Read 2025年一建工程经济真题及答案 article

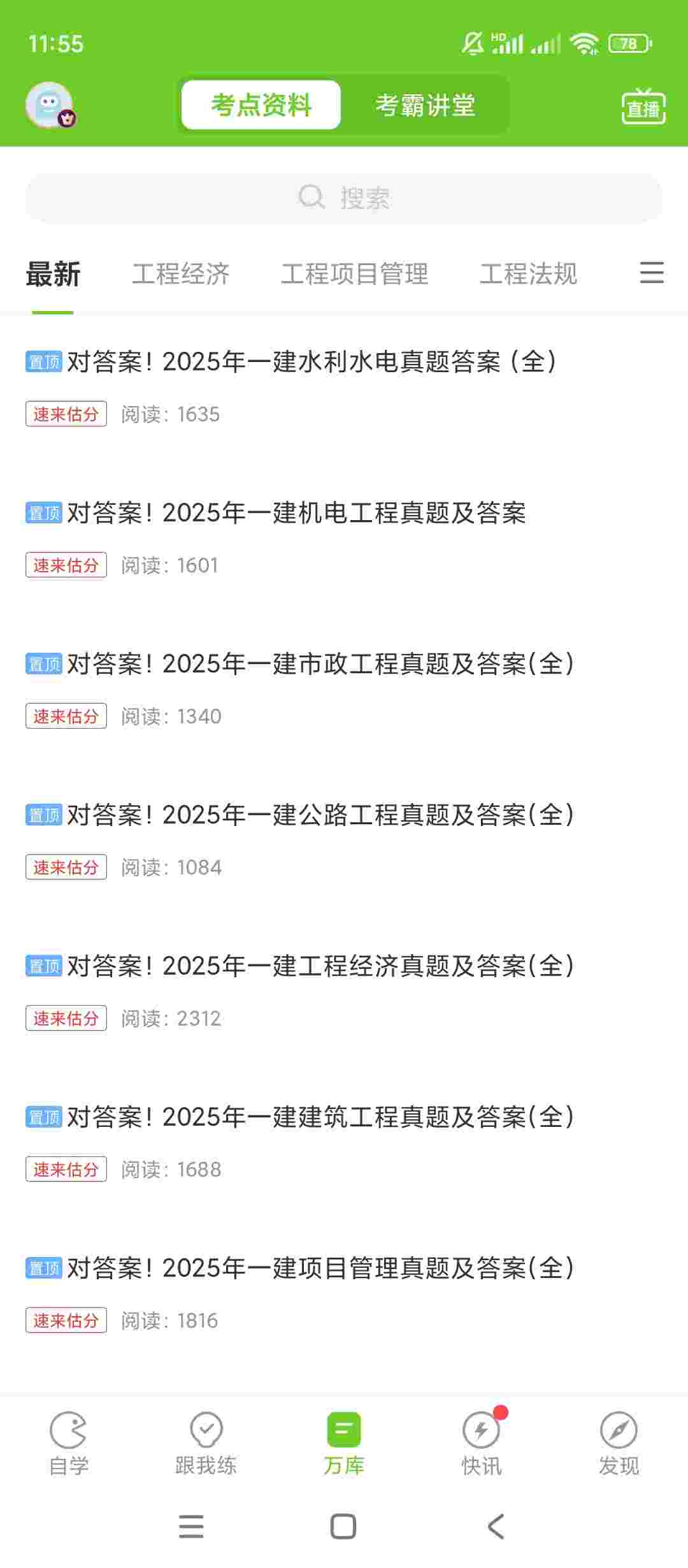pos(320,966)
